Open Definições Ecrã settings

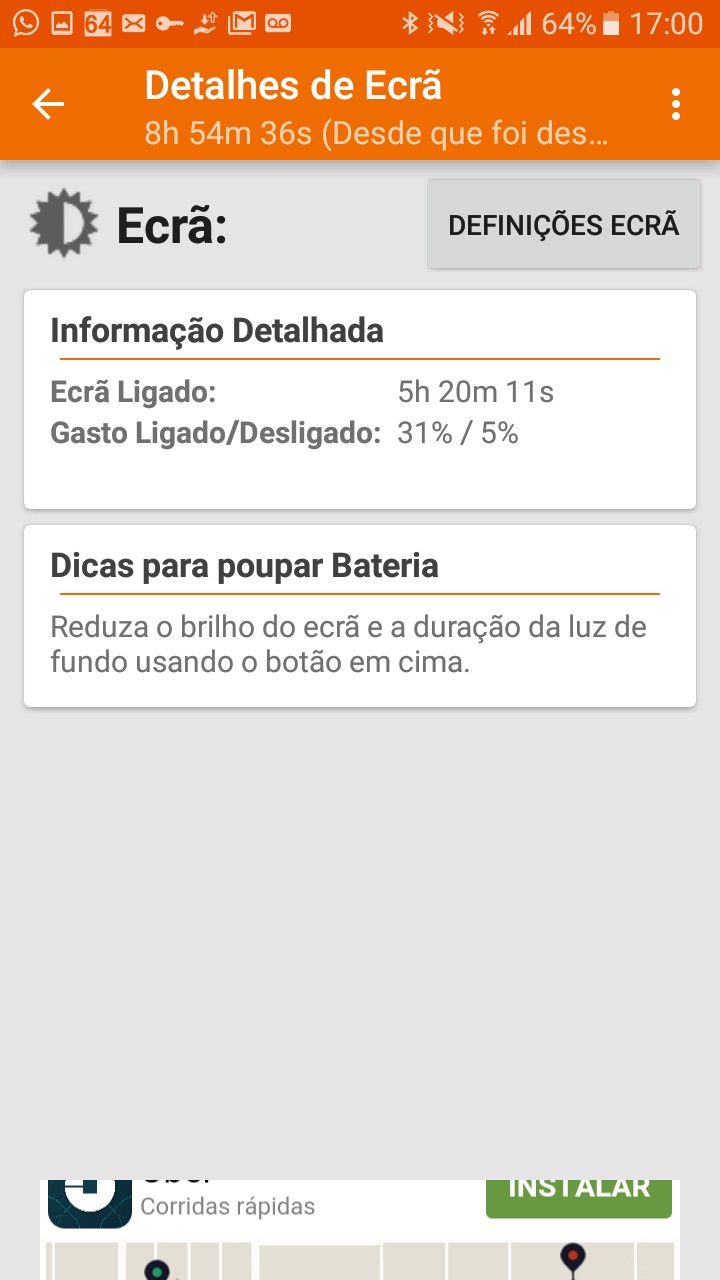point(563,225)
